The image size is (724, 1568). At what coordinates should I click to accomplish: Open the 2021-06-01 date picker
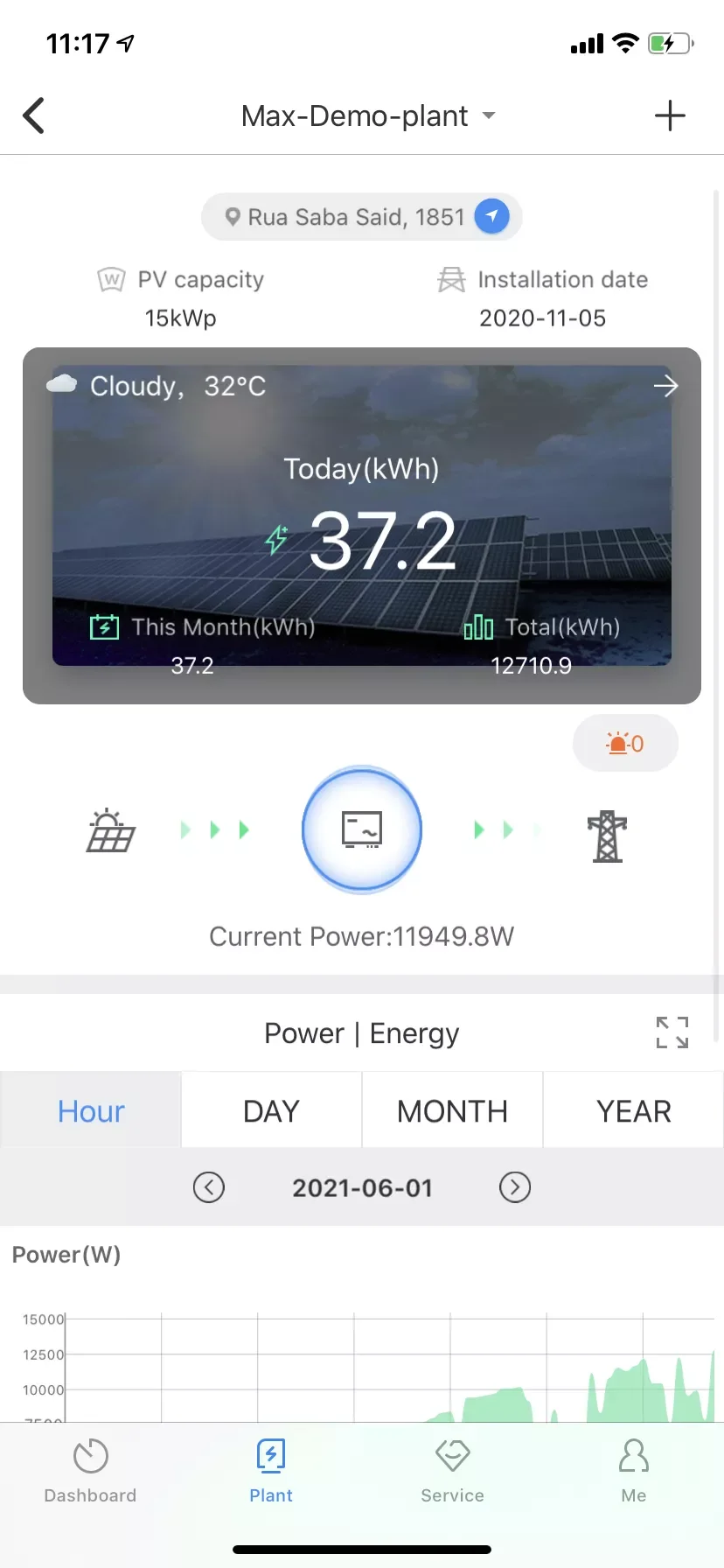[362, 1187]
